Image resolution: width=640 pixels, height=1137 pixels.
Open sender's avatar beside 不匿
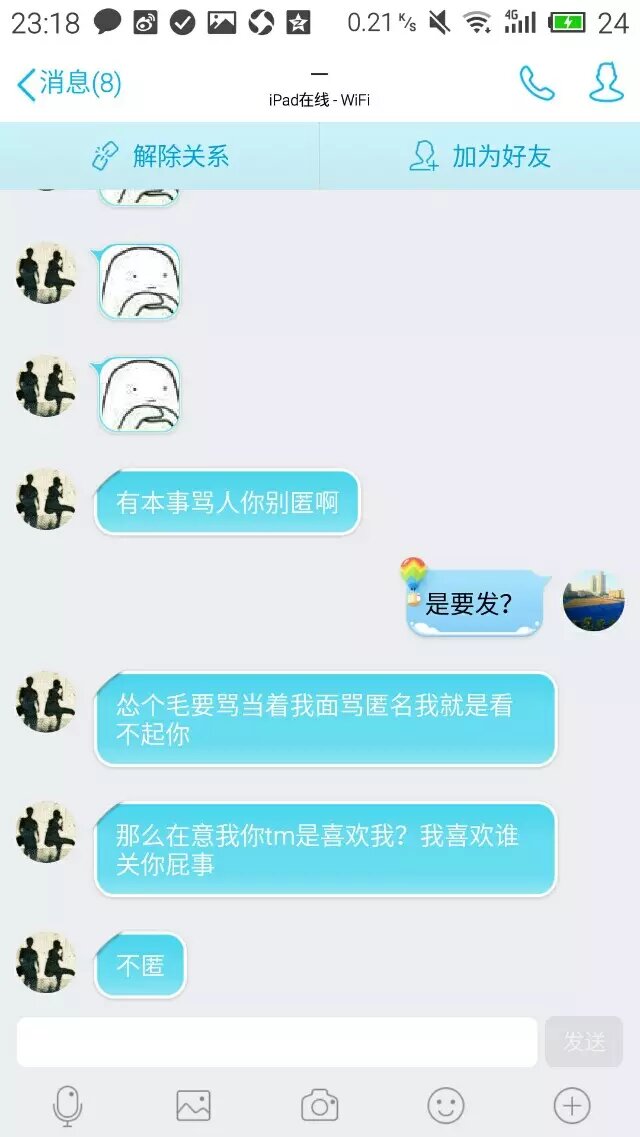46,962
